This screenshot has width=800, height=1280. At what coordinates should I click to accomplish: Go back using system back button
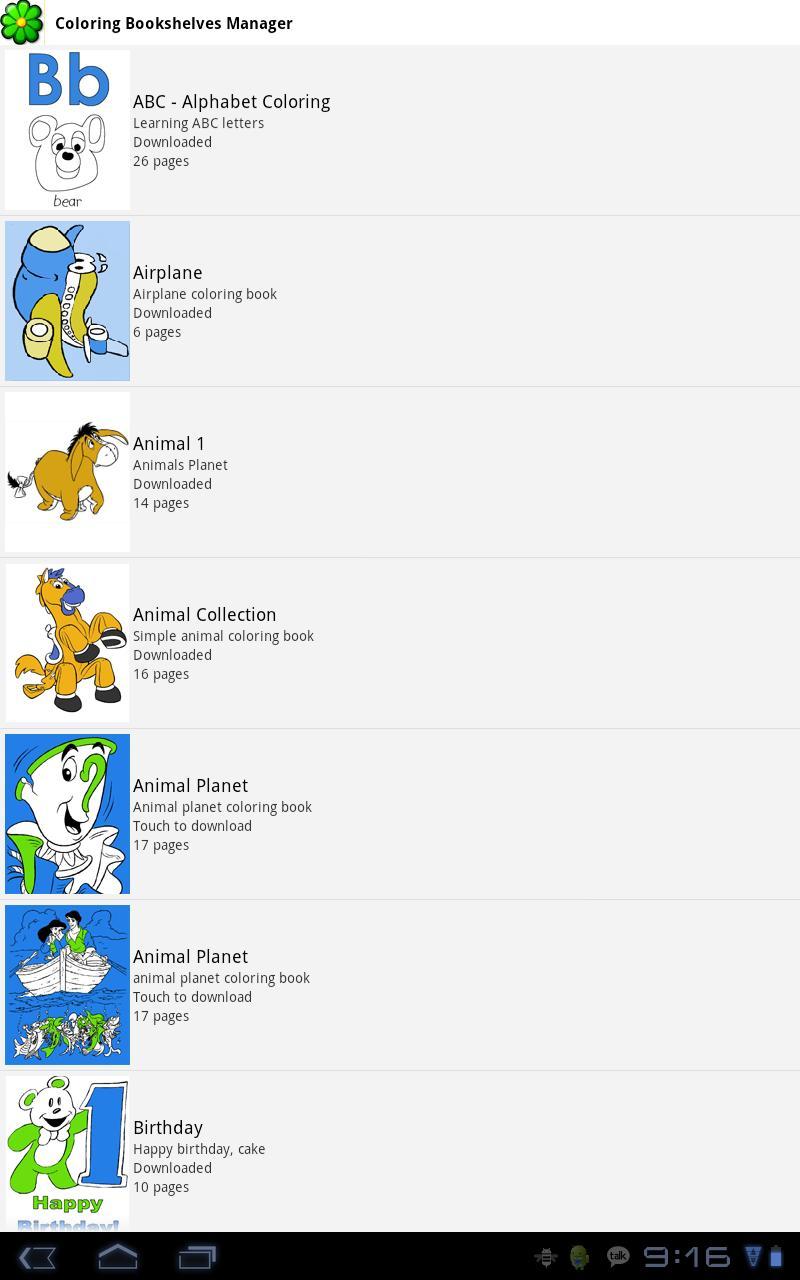tap(38, 1257)
